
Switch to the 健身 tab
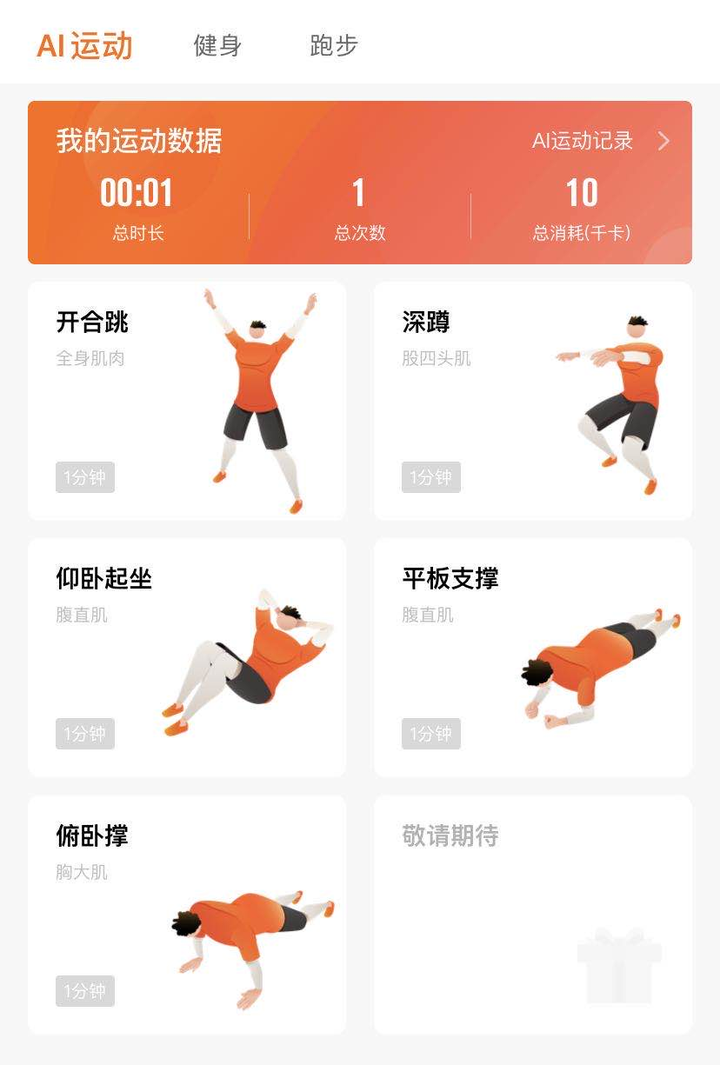[217, 45]
